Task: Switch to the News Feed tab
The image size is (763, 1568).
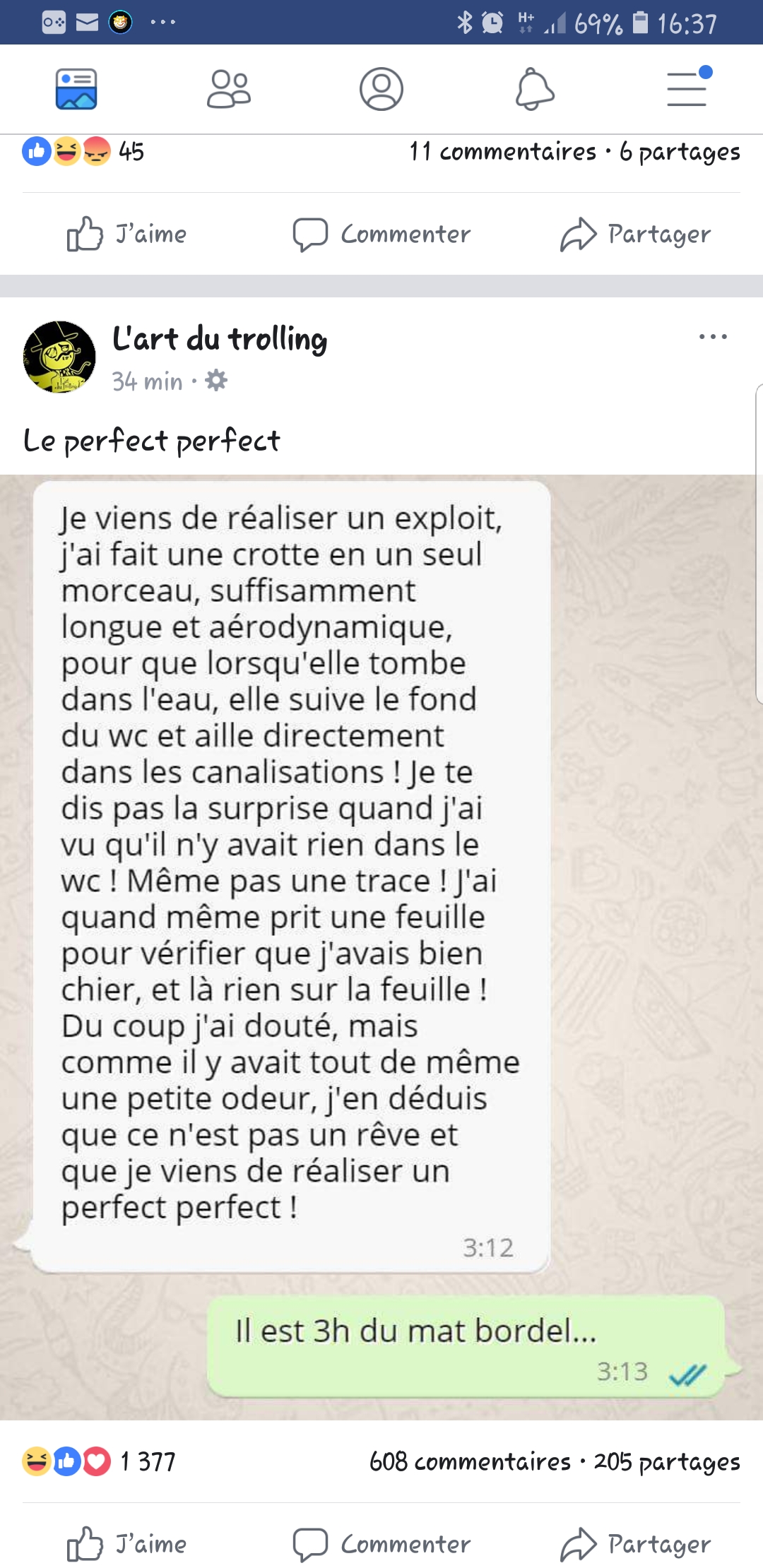Action: [x=76, y=89]
